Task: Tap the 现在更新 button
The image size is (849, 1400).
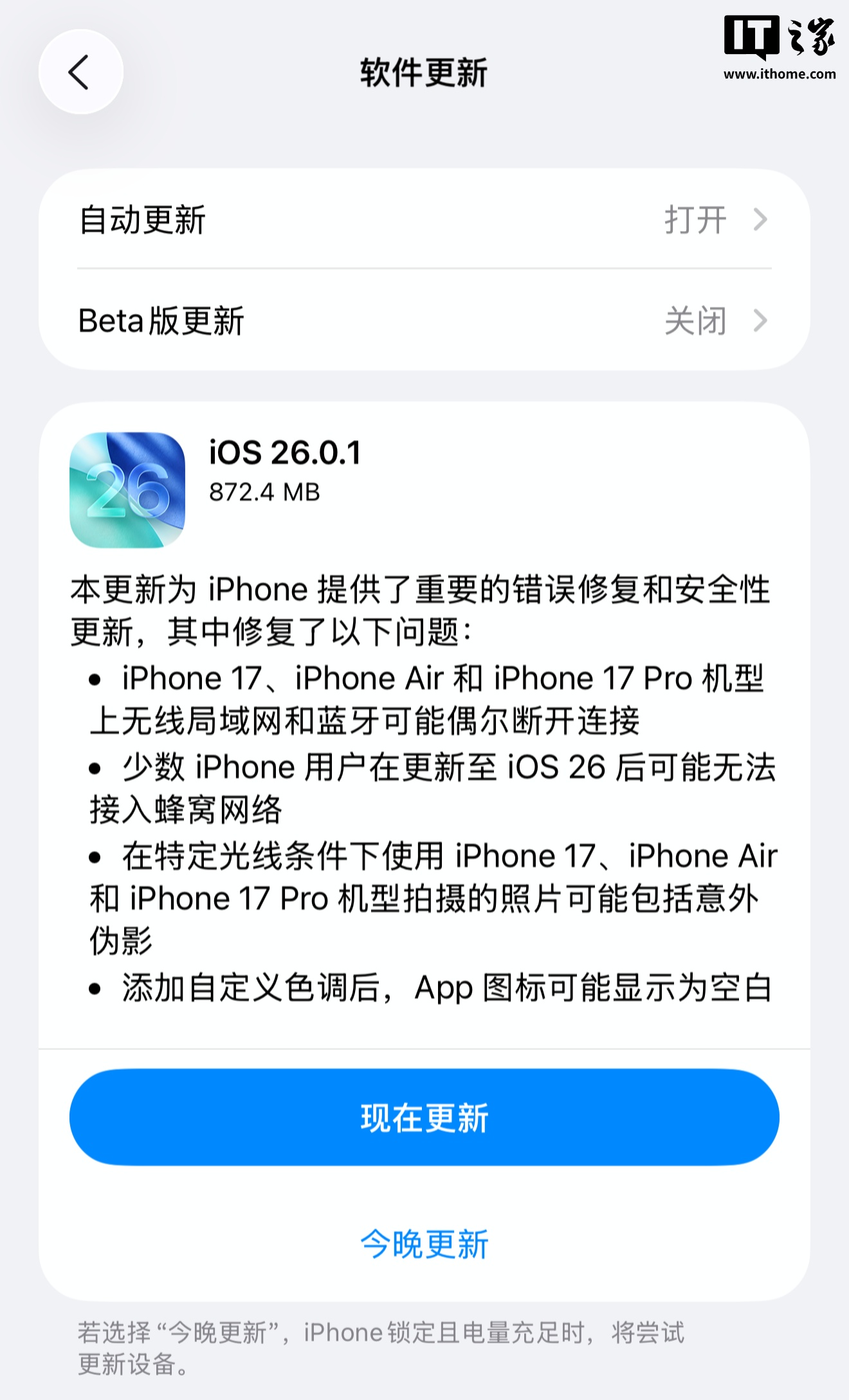Action: point(424,1118)
